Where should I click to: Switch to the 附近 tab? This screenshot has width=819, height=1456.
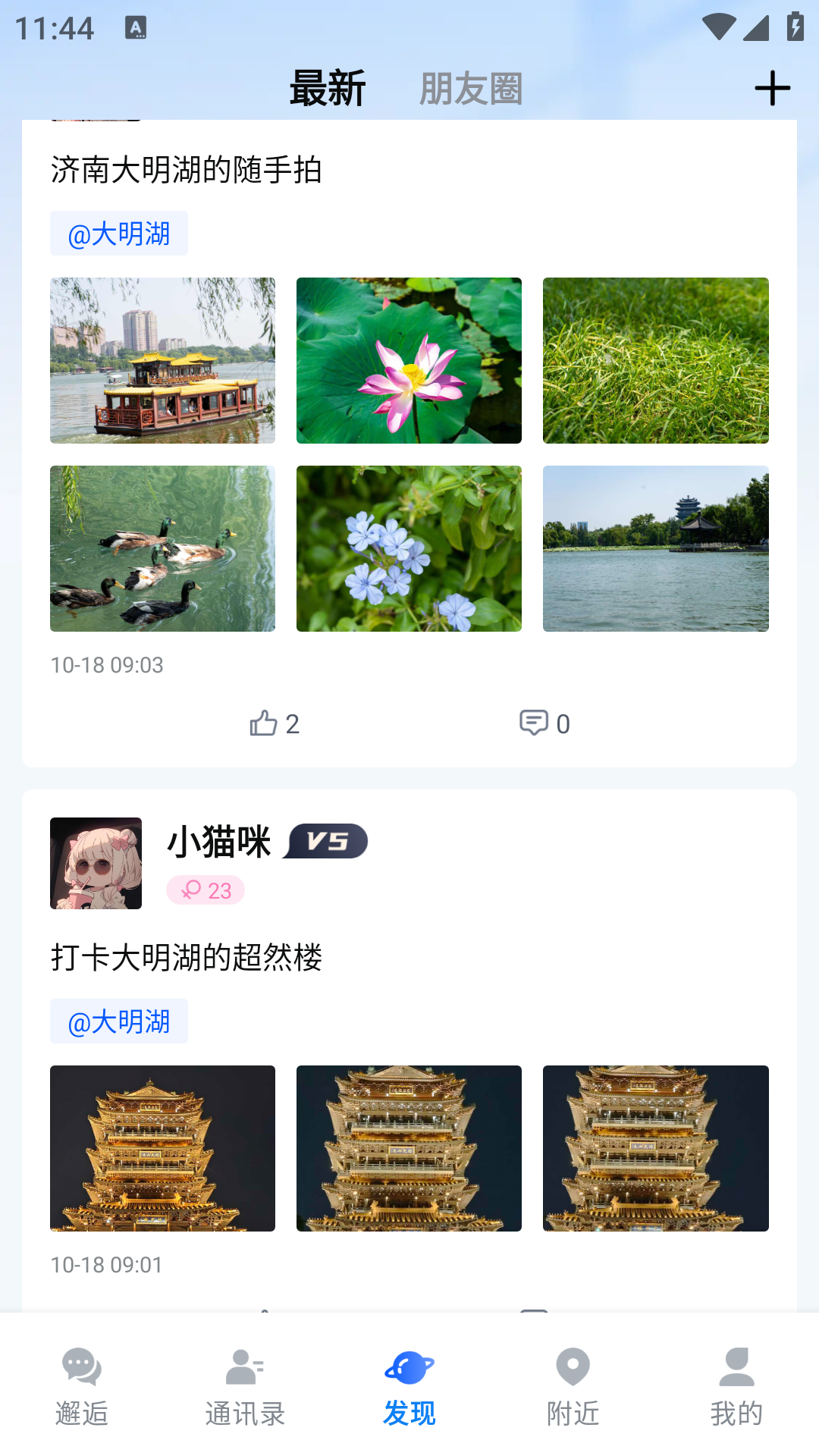pos(573,1386)
